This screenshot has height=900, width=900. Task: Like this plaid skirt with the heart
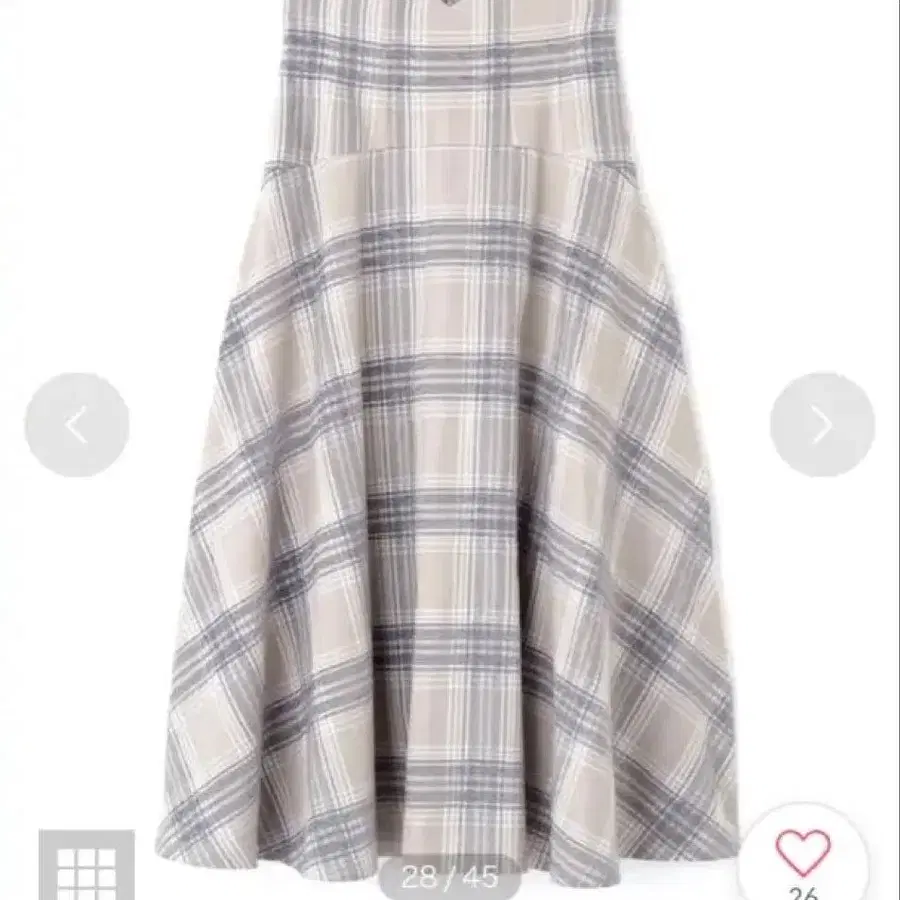point(802,853)
